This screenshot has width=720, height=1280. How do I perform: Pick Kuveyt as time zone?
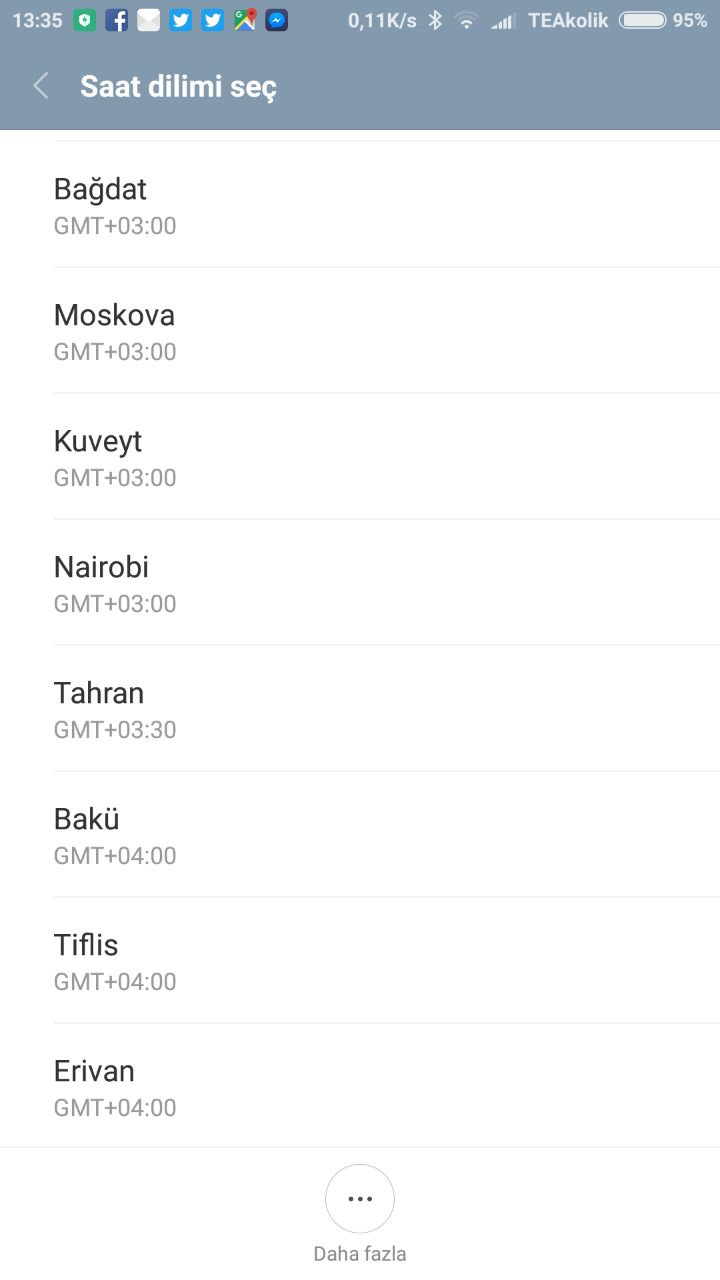(x=360, y=457)
